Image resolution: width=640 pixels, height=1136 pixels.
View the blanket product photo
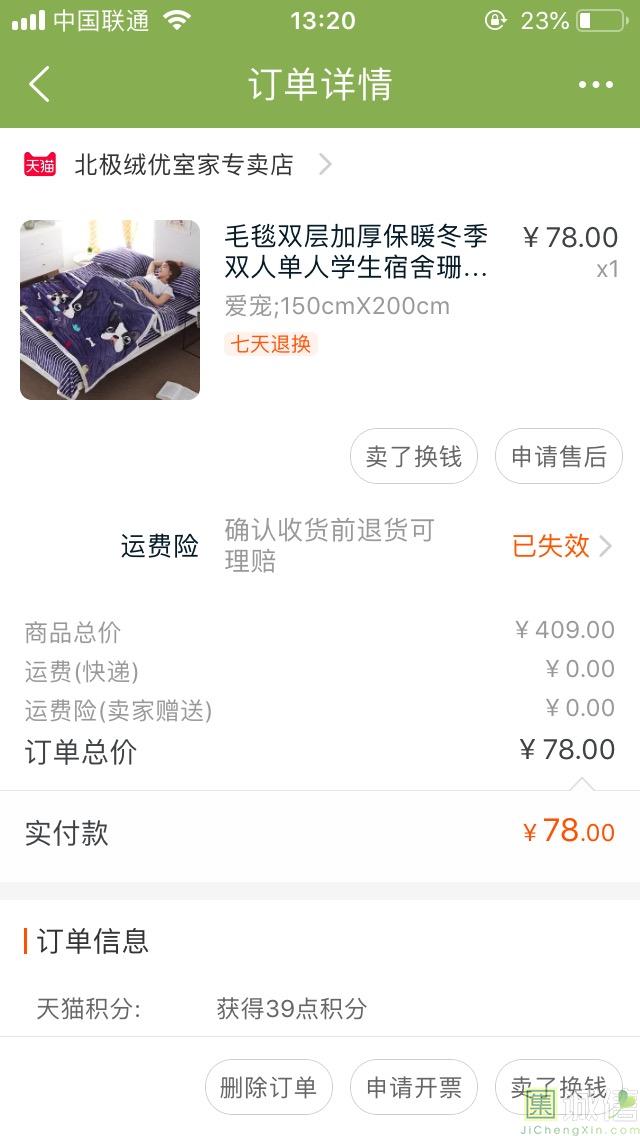coord(110,310)
